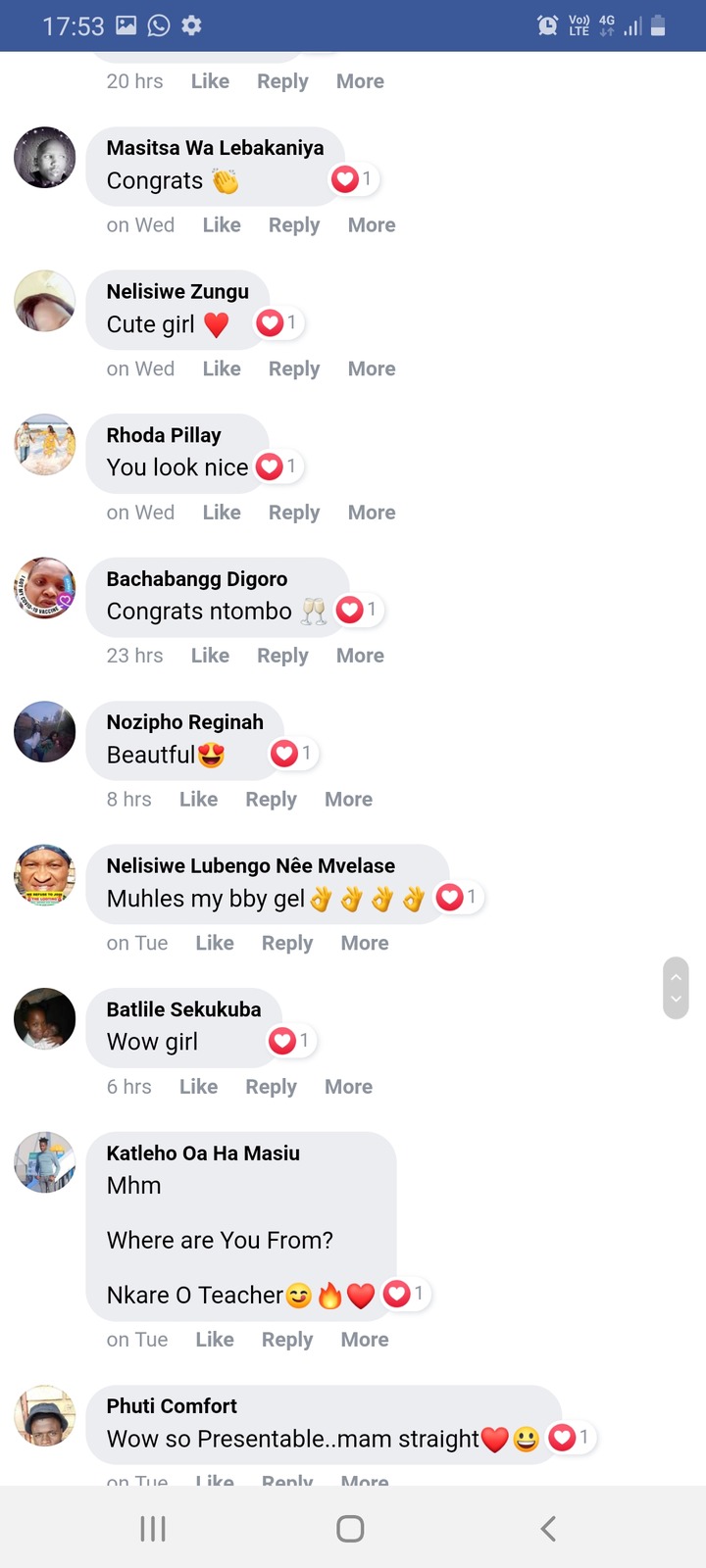Image resolution: width=706 pixels, height=1568 pixels.
Task: See reactions on Nozipho Reginah's comment
Action: pos(292,754)
